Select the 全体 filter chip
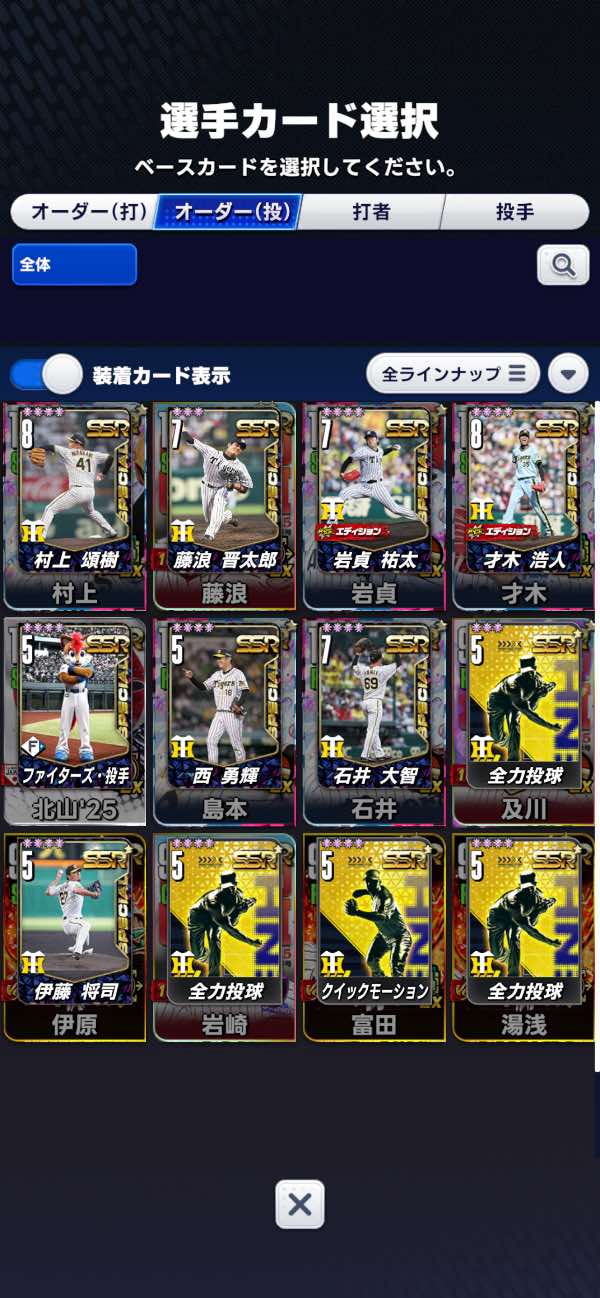The height and width of the screenshot is (1298, 600). tap(74, 265)
